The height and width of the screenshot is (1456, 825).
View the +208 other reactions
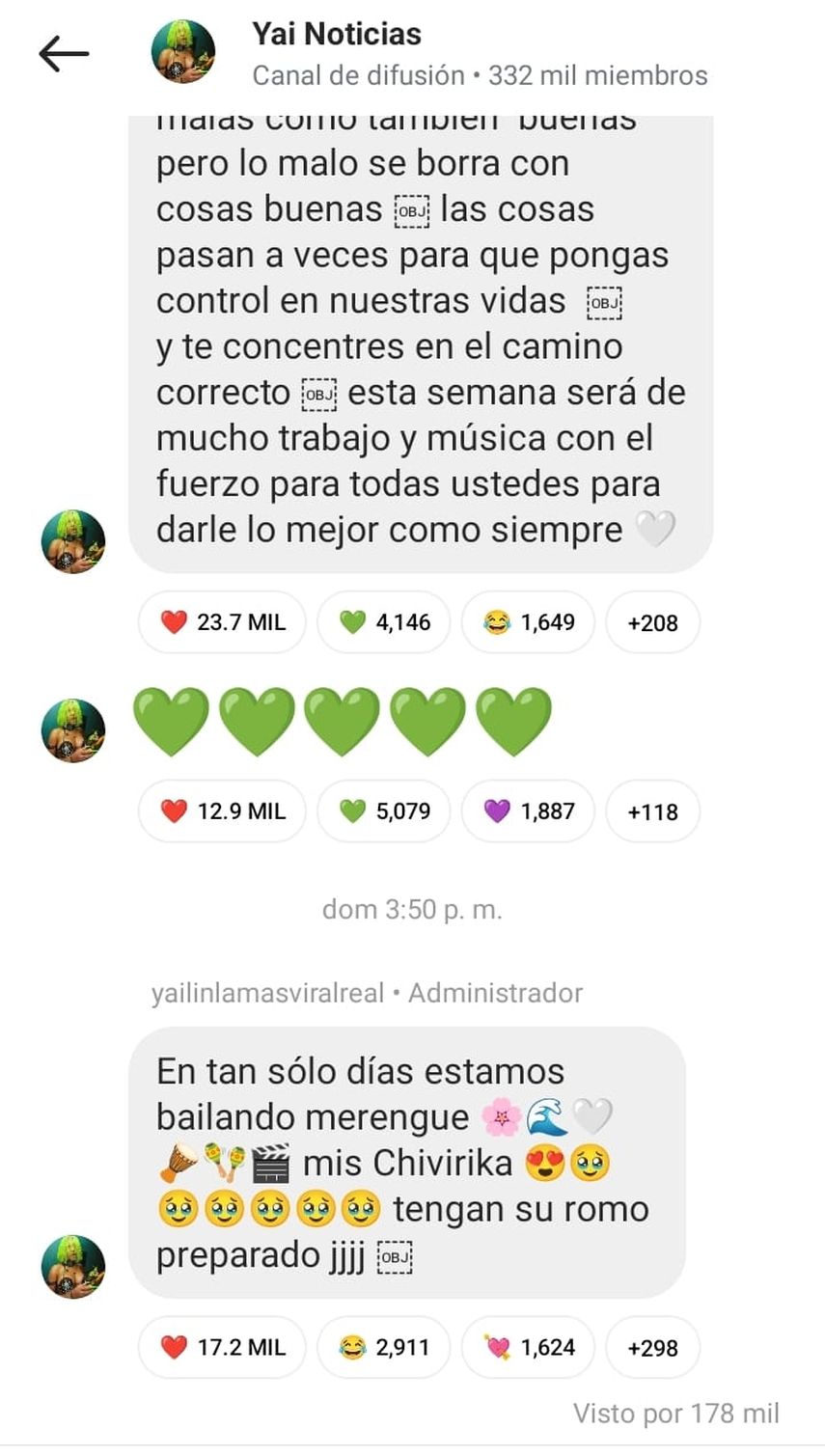click(652, 622)
